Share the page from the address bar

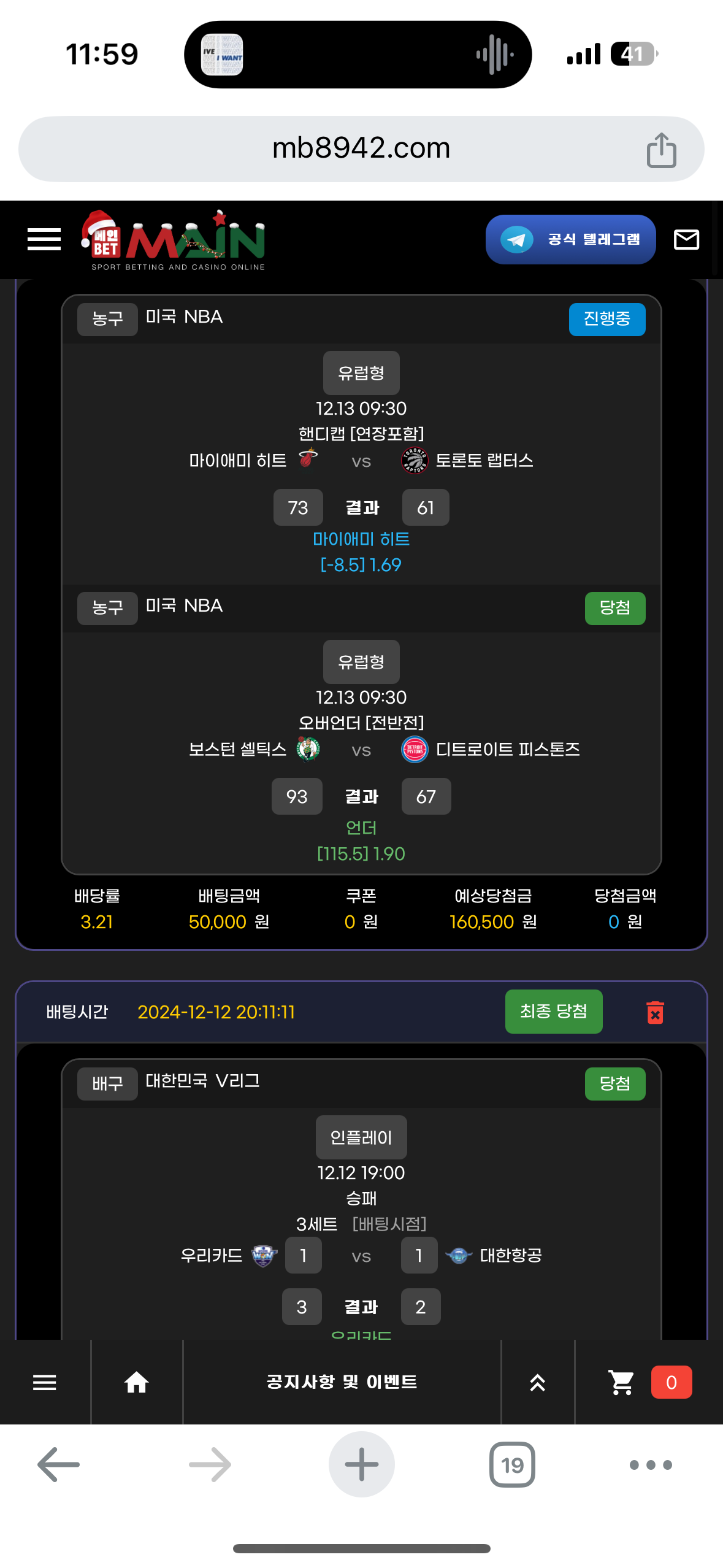661,150
